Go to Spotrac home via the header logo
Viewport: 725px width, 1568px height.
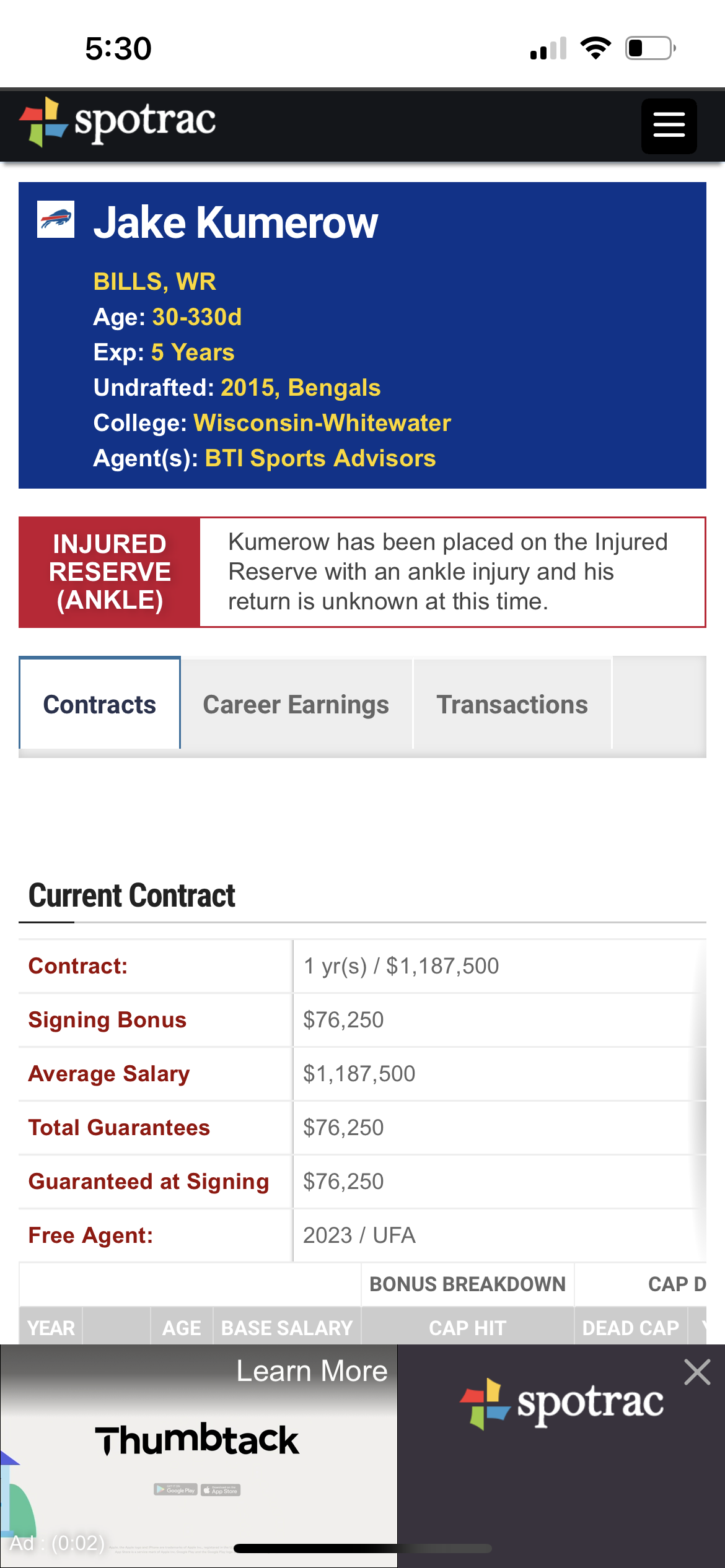click(x=118, y=122)
